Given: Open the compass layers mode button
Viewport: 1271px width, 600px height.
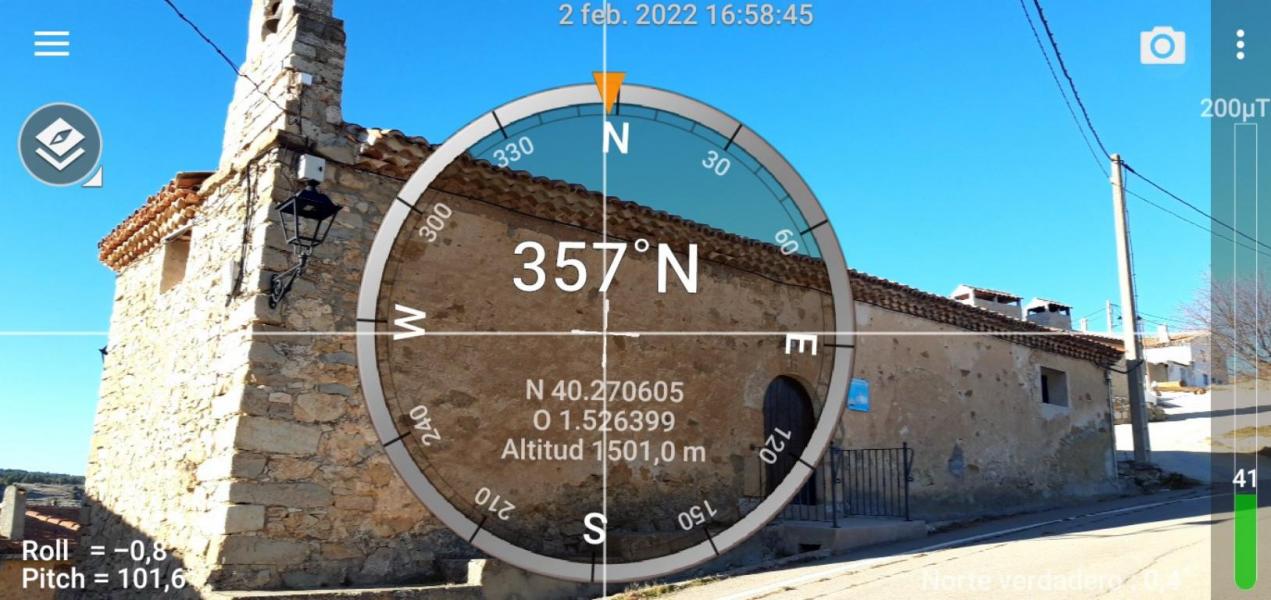Looking at the screenshot, I should click(x=60, y=145).
